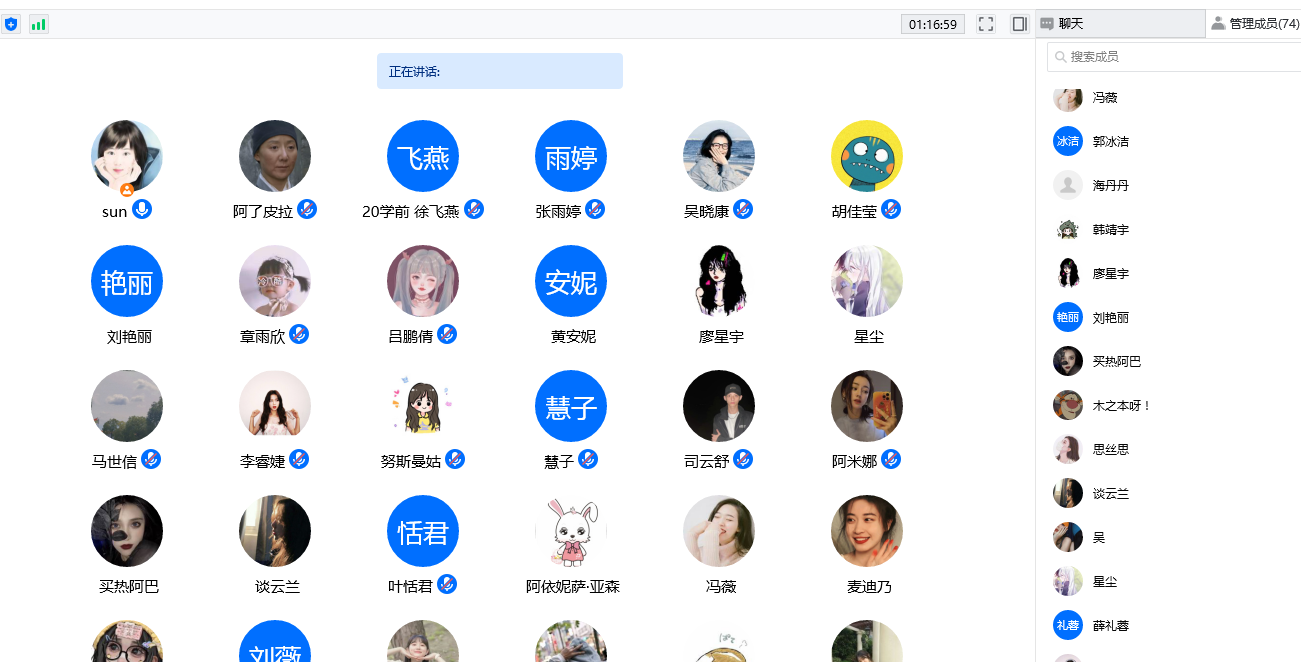Enter fullscreen mode
1301x662 pixels.
pos(986,24)
